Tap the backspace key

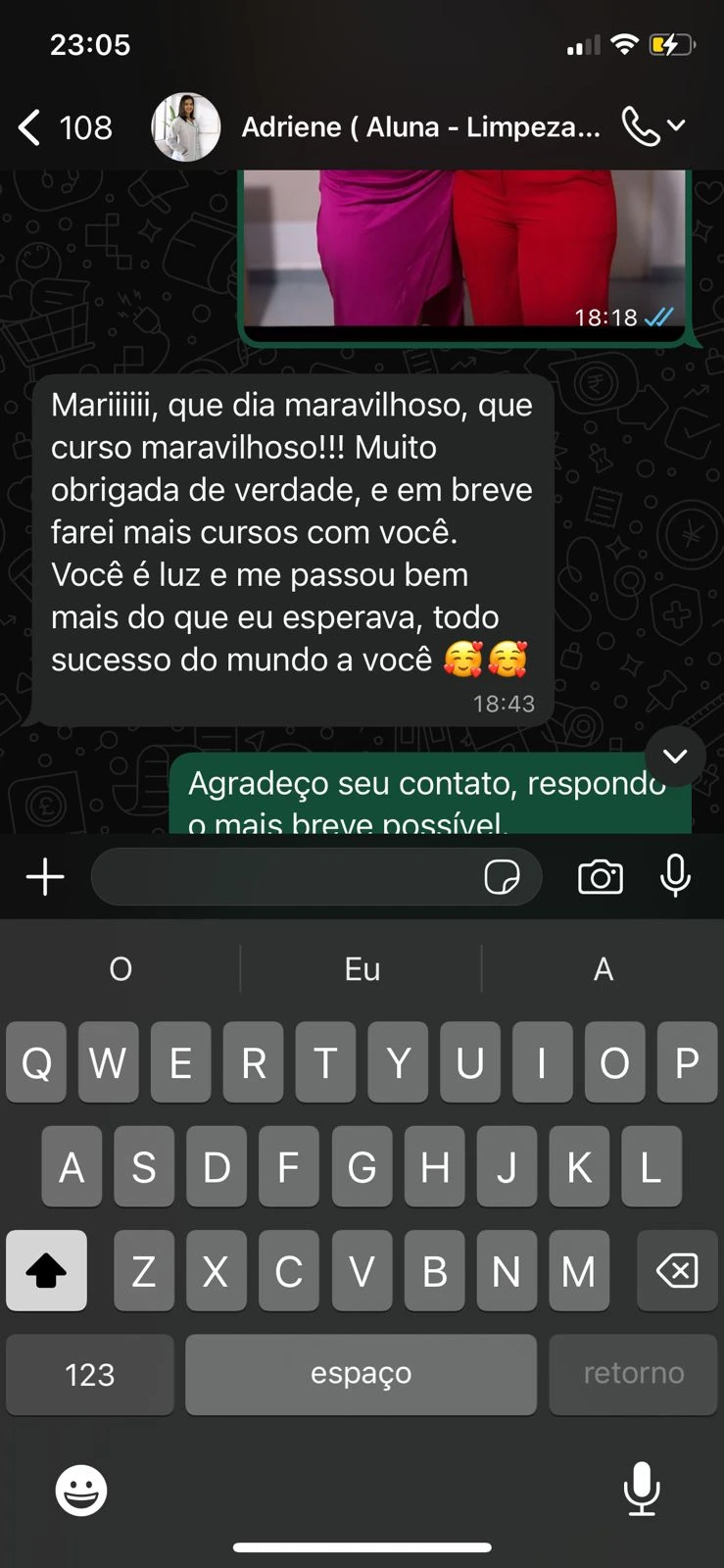point(677,1271)
